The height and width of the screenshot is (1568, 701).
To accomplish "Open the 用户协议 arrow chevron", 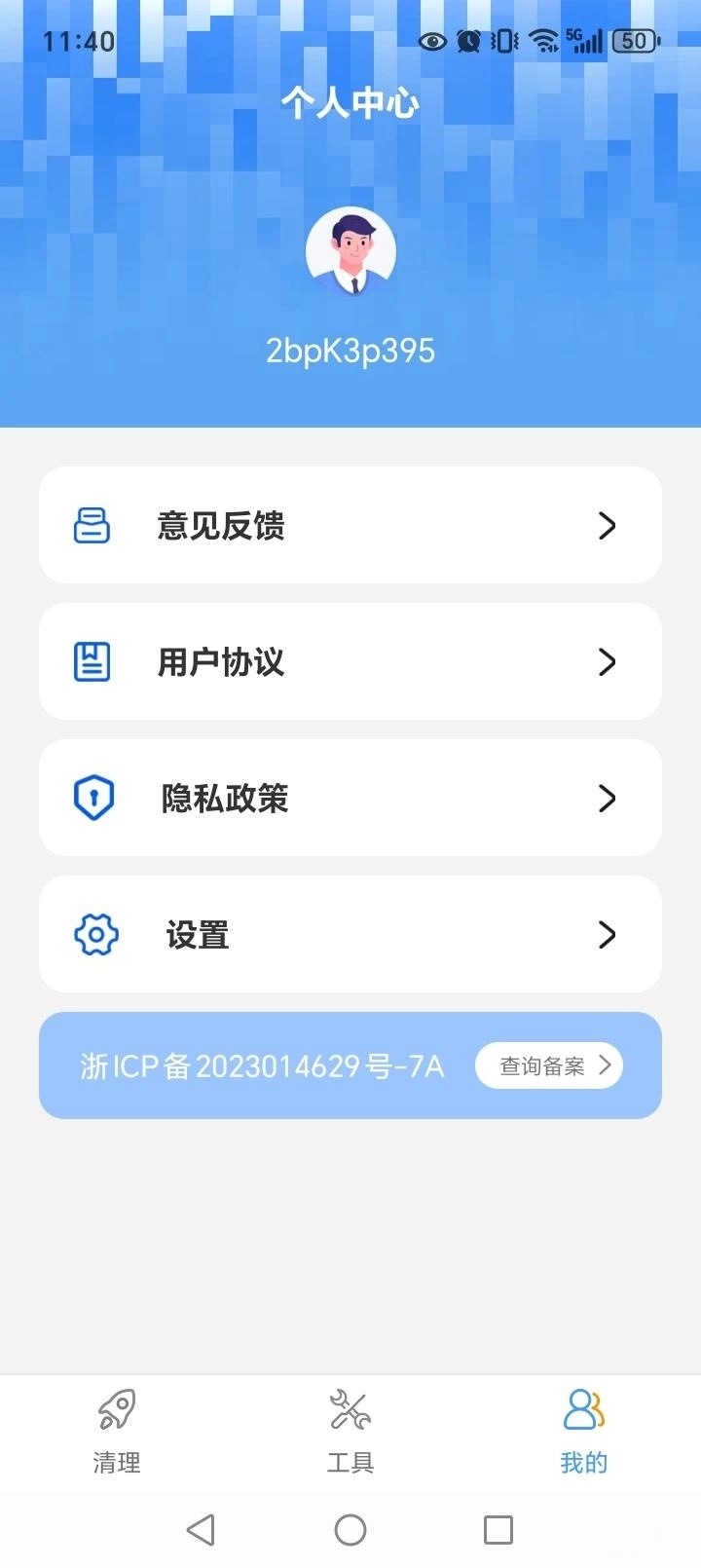I will coord(608,661).
